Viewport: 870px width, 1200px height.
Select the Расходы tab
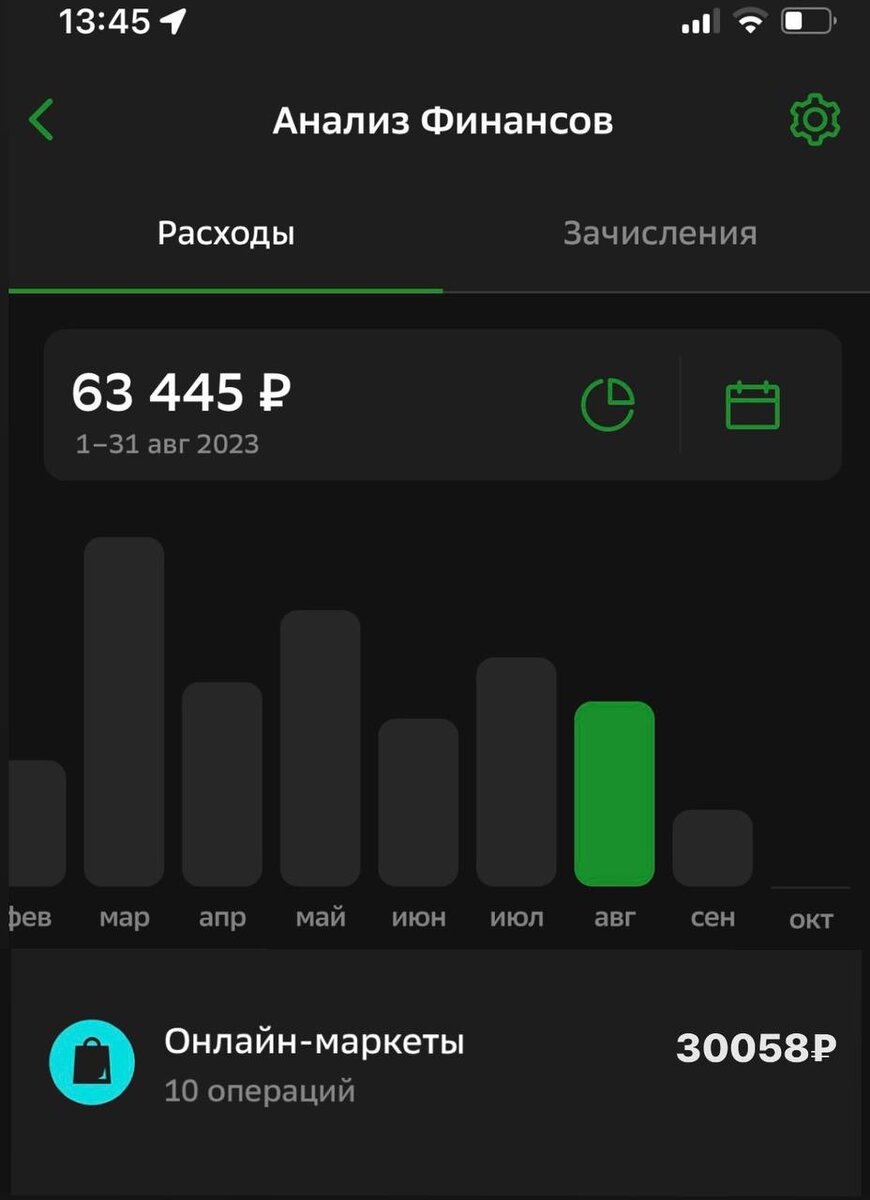226,235
